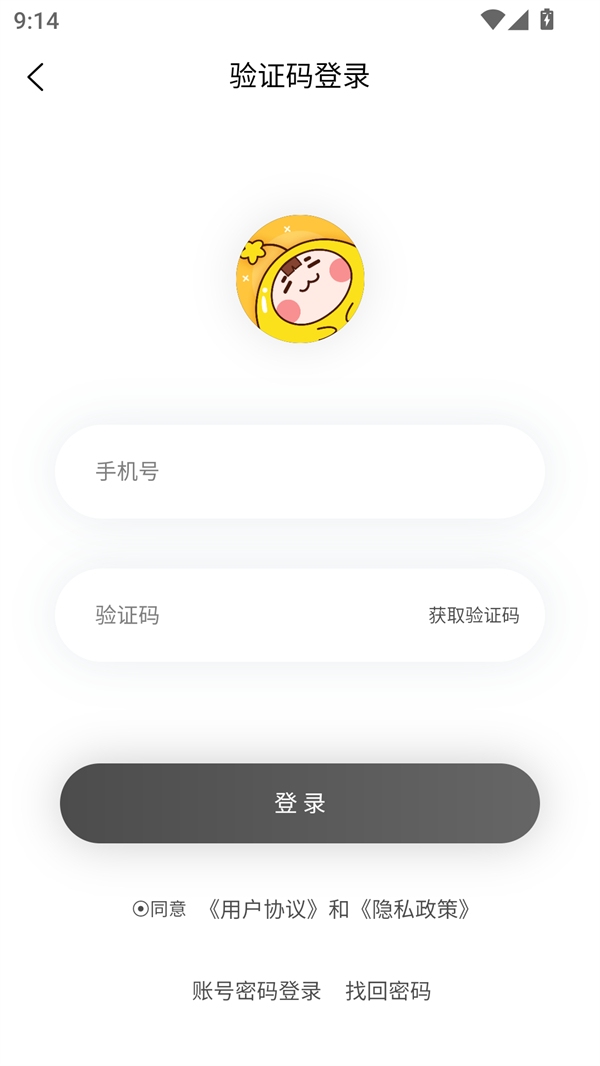Switch to 账号密码登录 password login

point(257,991)
